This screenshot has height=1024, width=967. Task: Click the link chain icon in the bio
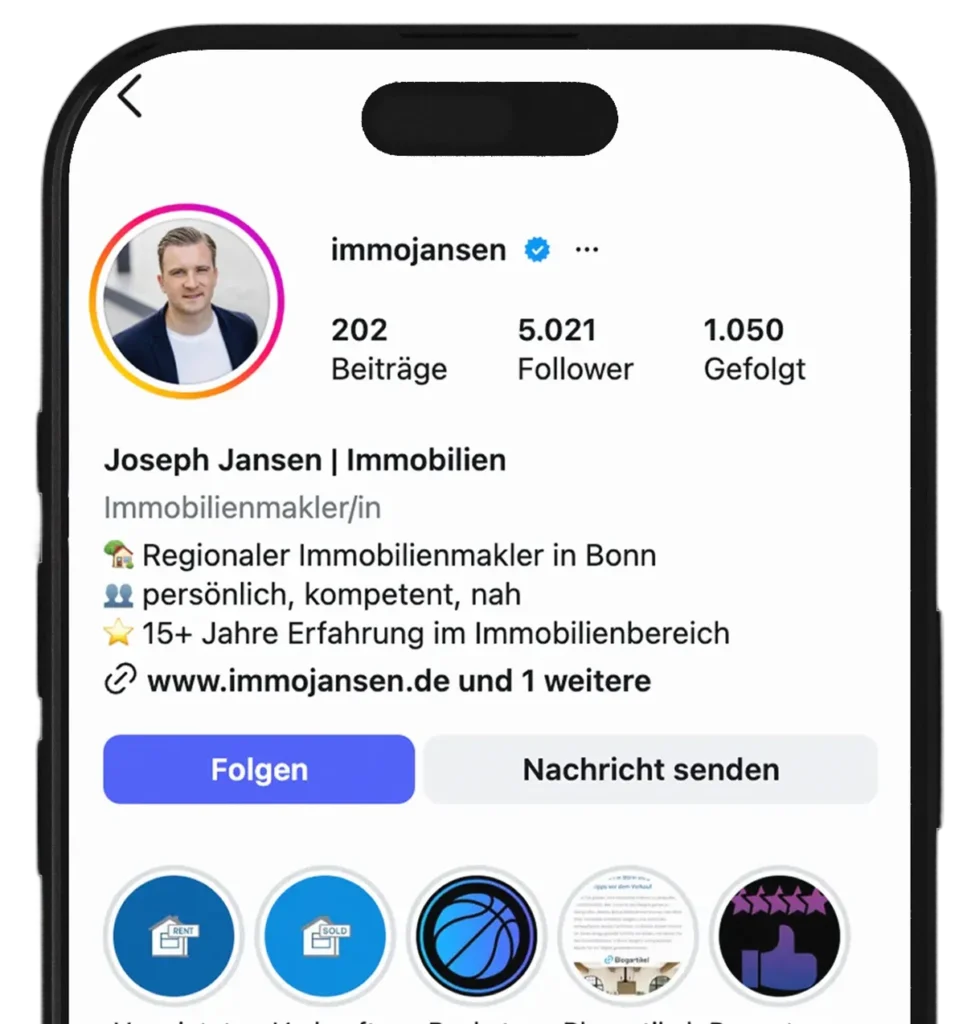click(120, 680)
